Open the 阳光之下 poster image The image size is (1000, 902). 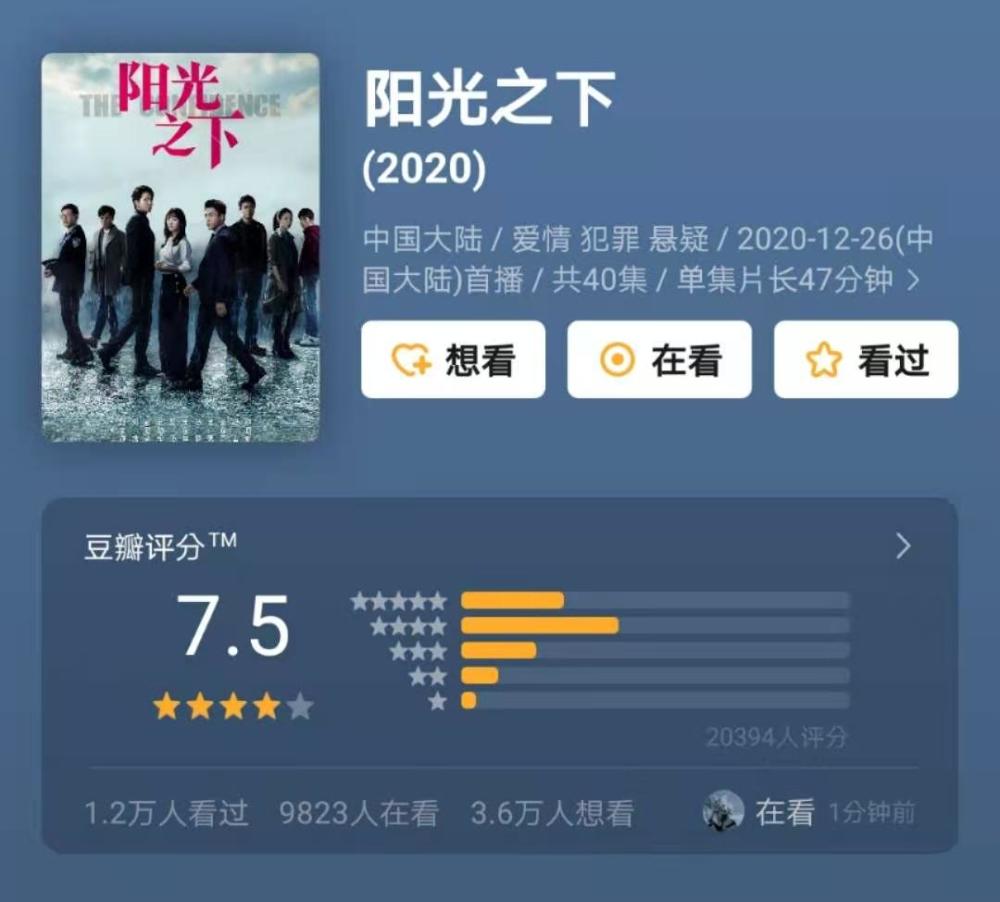(x=180, y=247)
